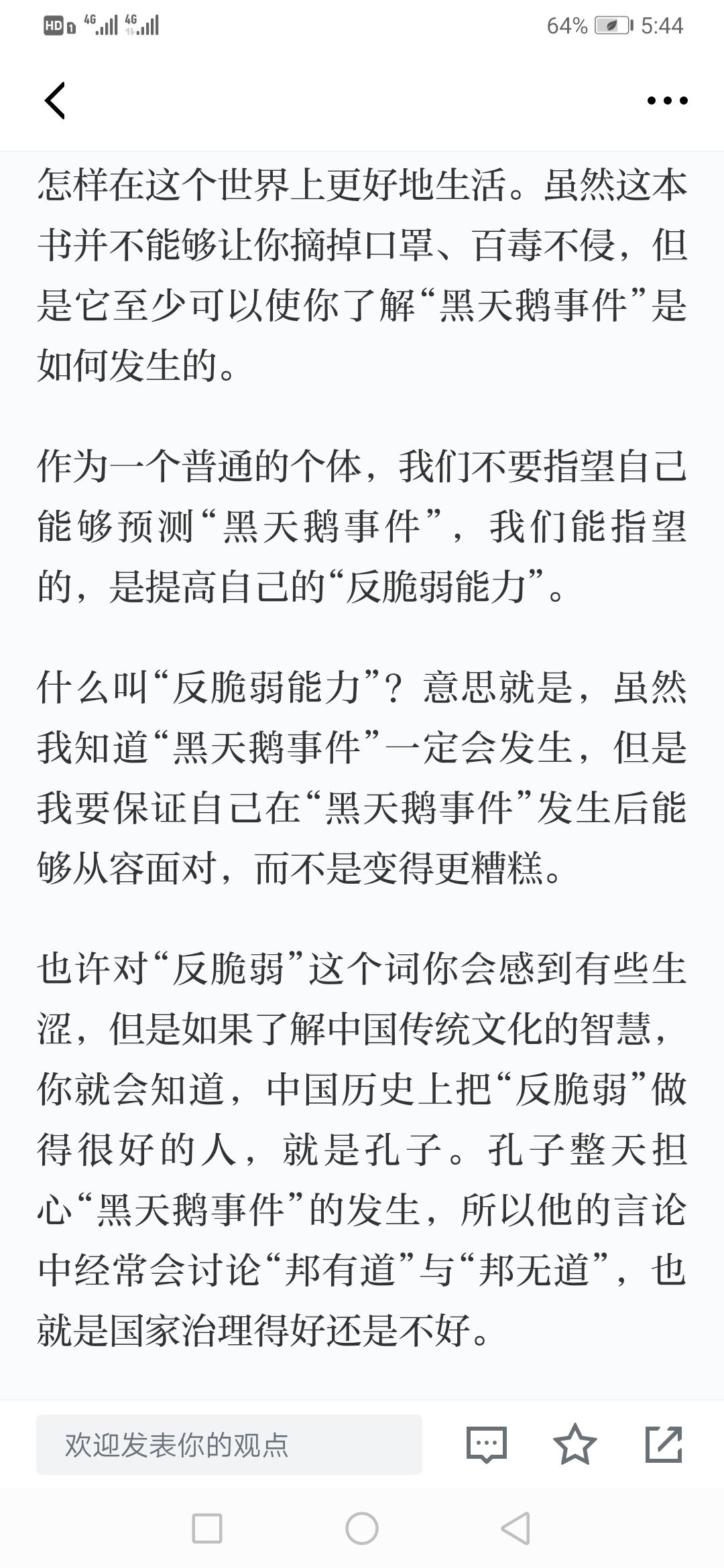724x1568 pixels.
Task: Favorite this article with the star
Action: (x=575, y=1444)
